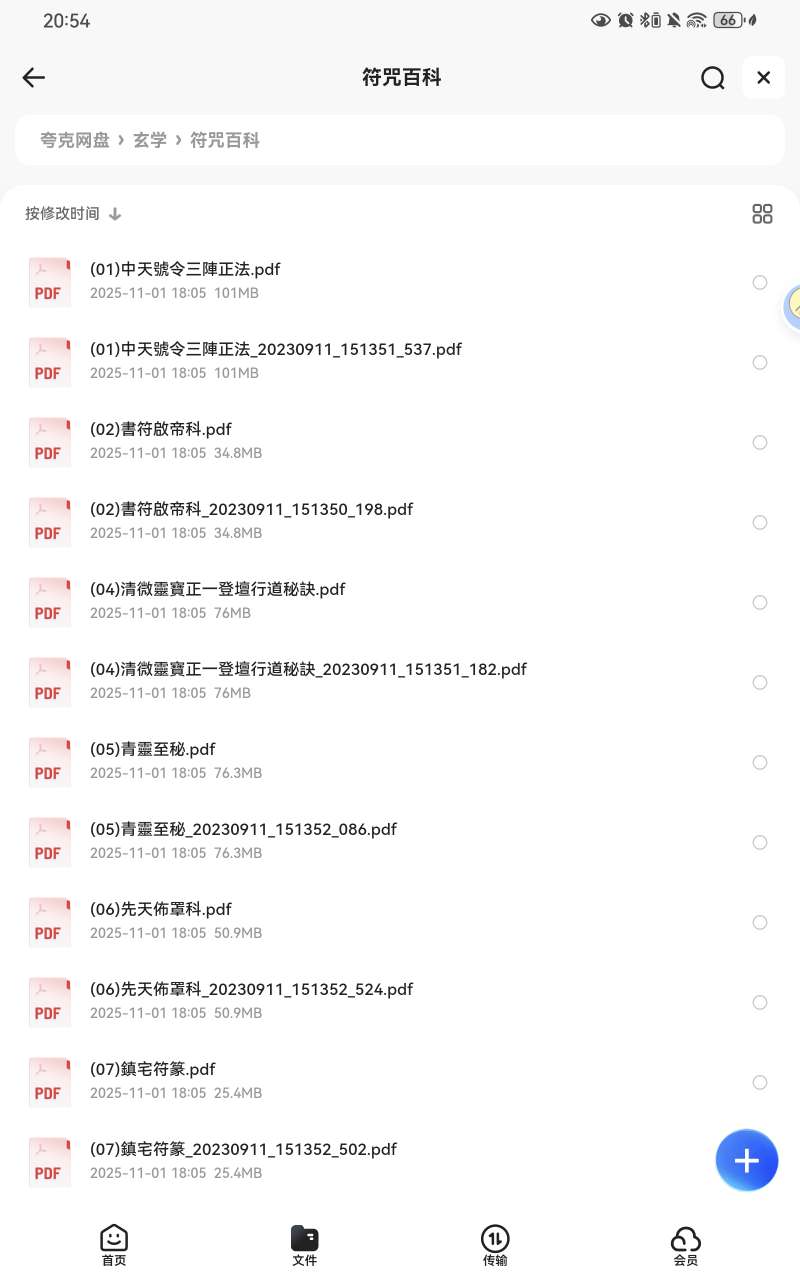Close the page with the X icon

(x=763, y=77)
